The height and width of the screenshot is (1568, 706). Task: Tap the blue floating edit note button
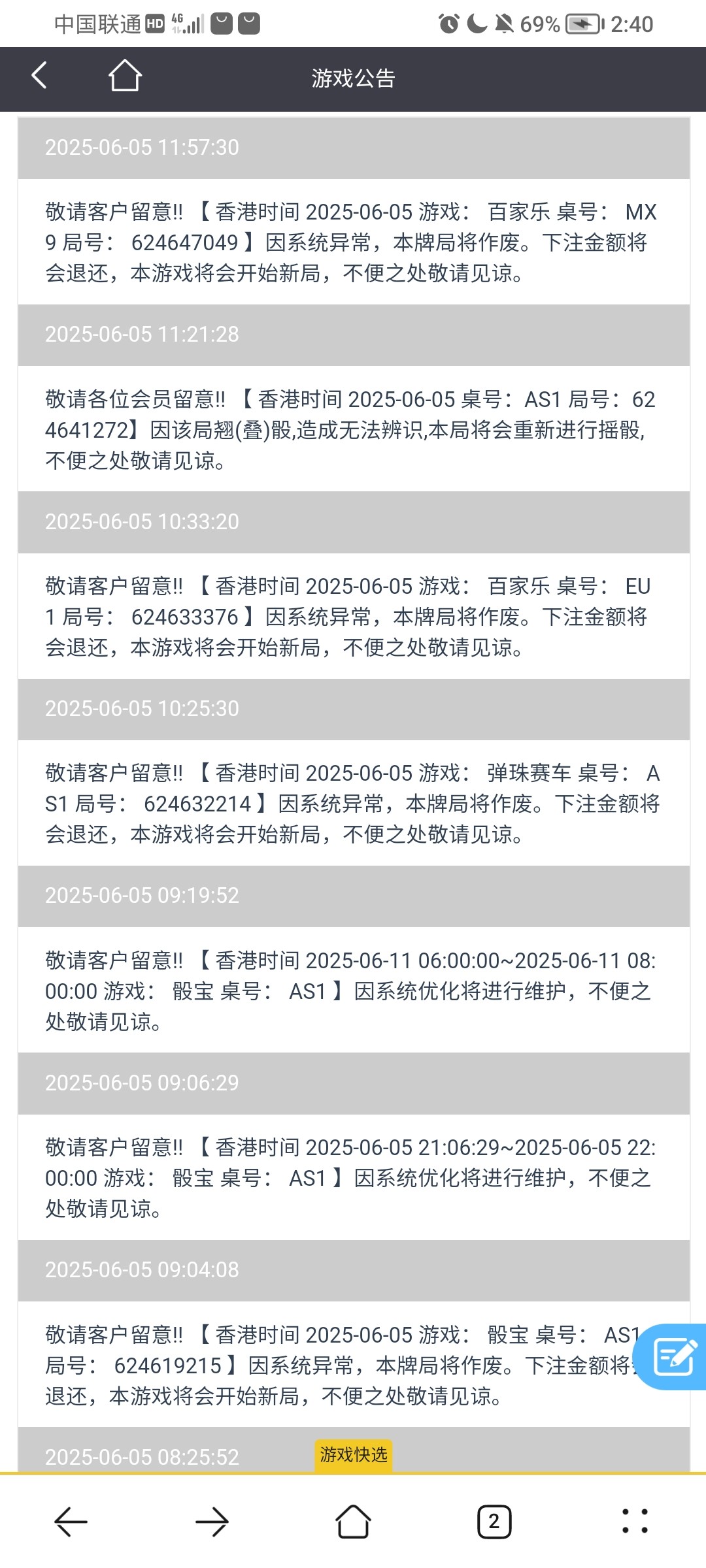click(x=671, y=1357)
